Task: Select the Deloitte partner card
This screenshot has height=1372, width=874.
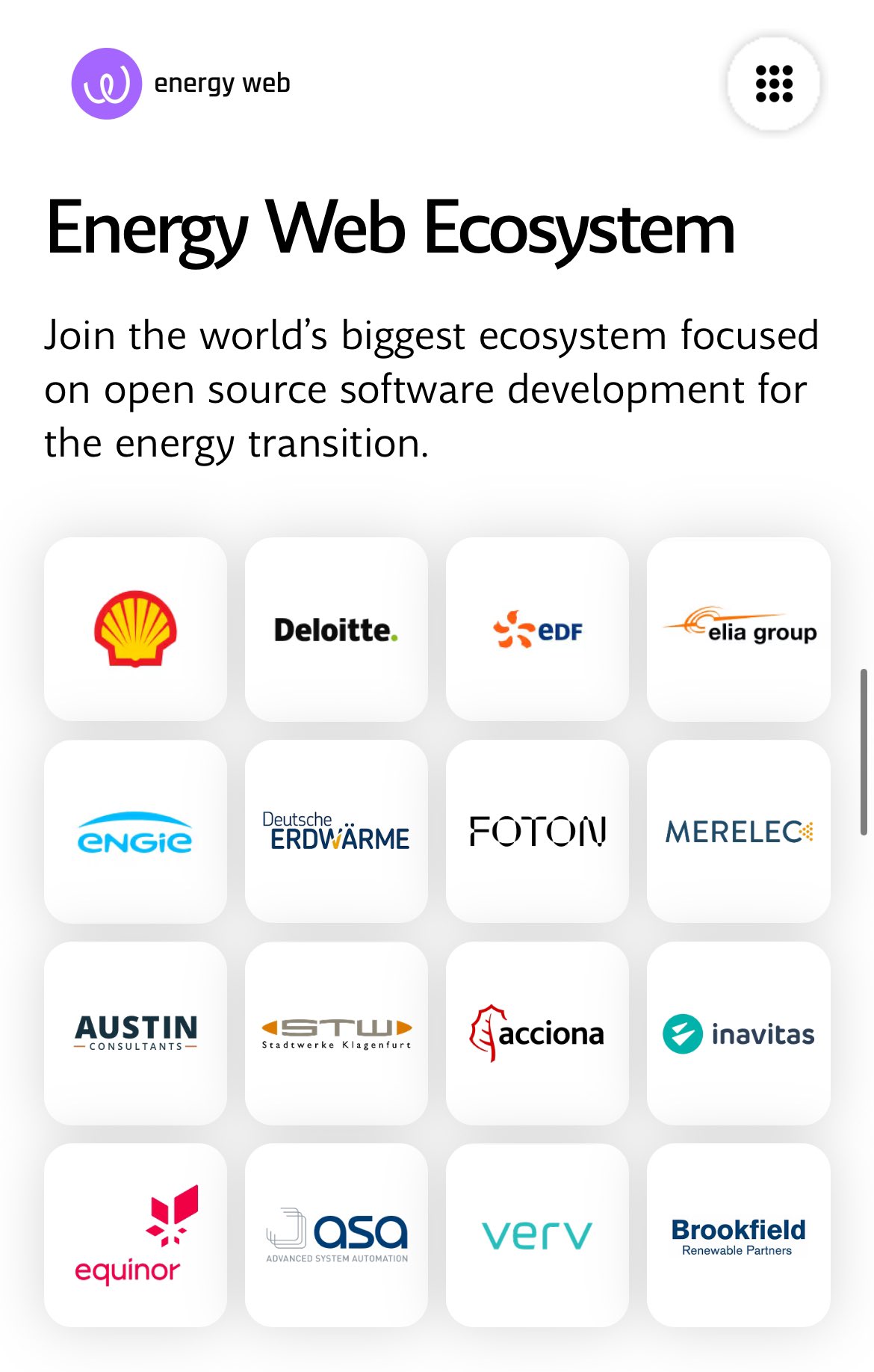Action: click(x=336, y=629)
